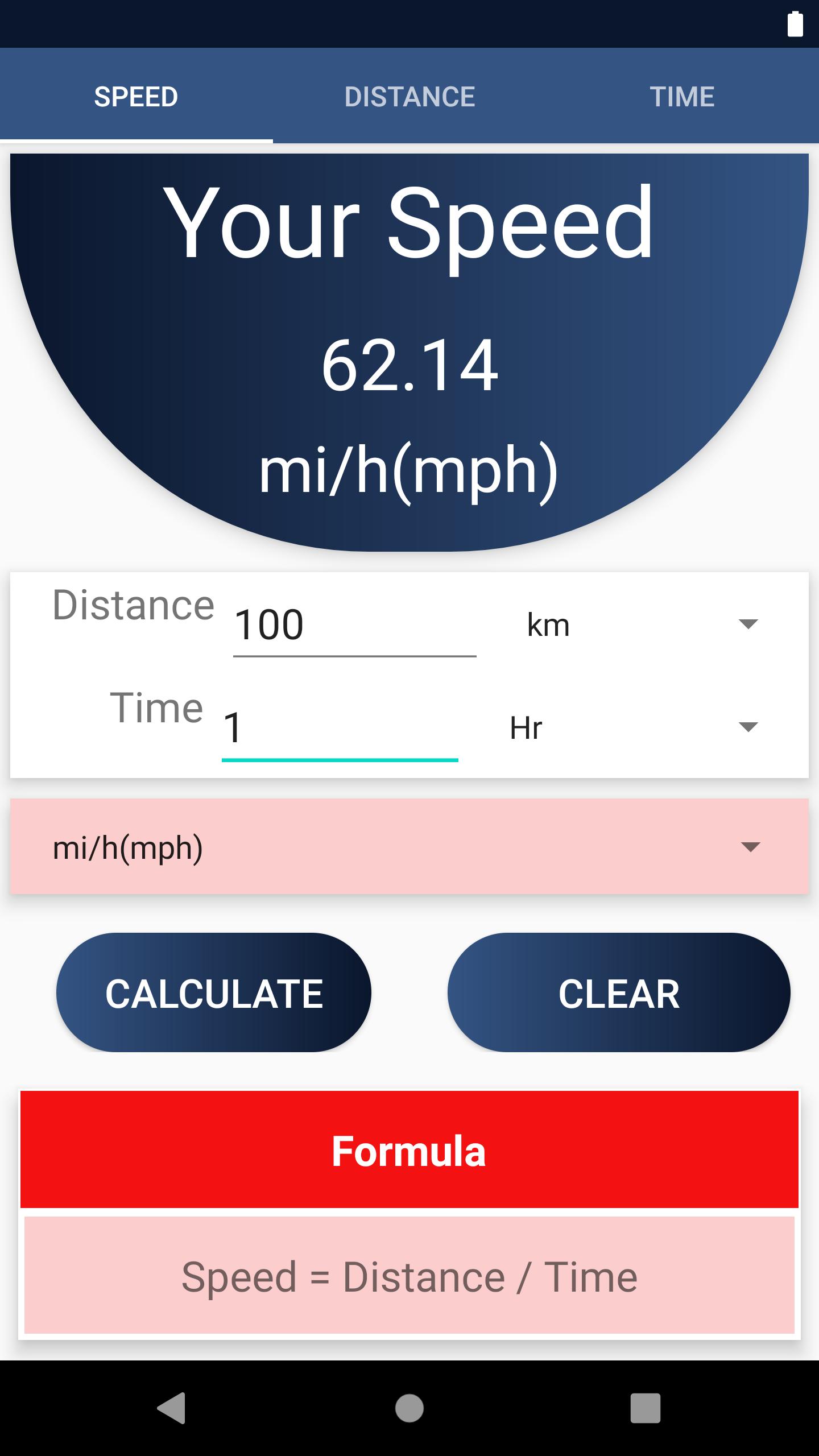
Task: Go to the home screen
Action: 409,1408
